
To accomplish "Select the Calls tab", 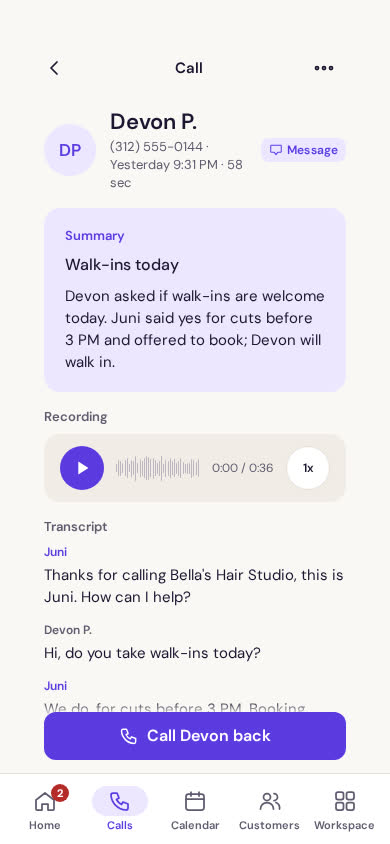I will tap(119, 808).
